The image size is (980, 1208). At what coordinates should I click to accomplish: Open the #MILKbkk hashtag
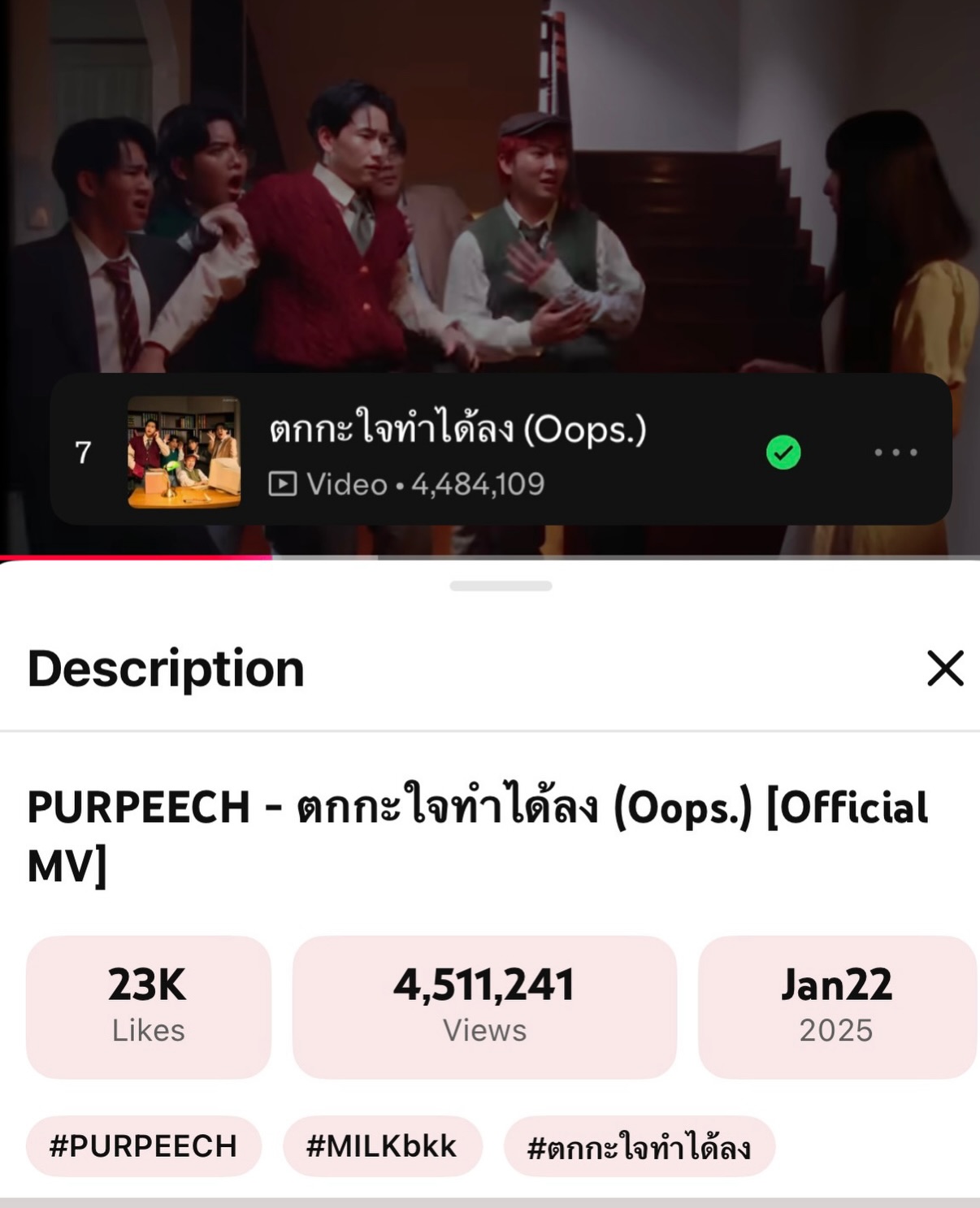382,1146
